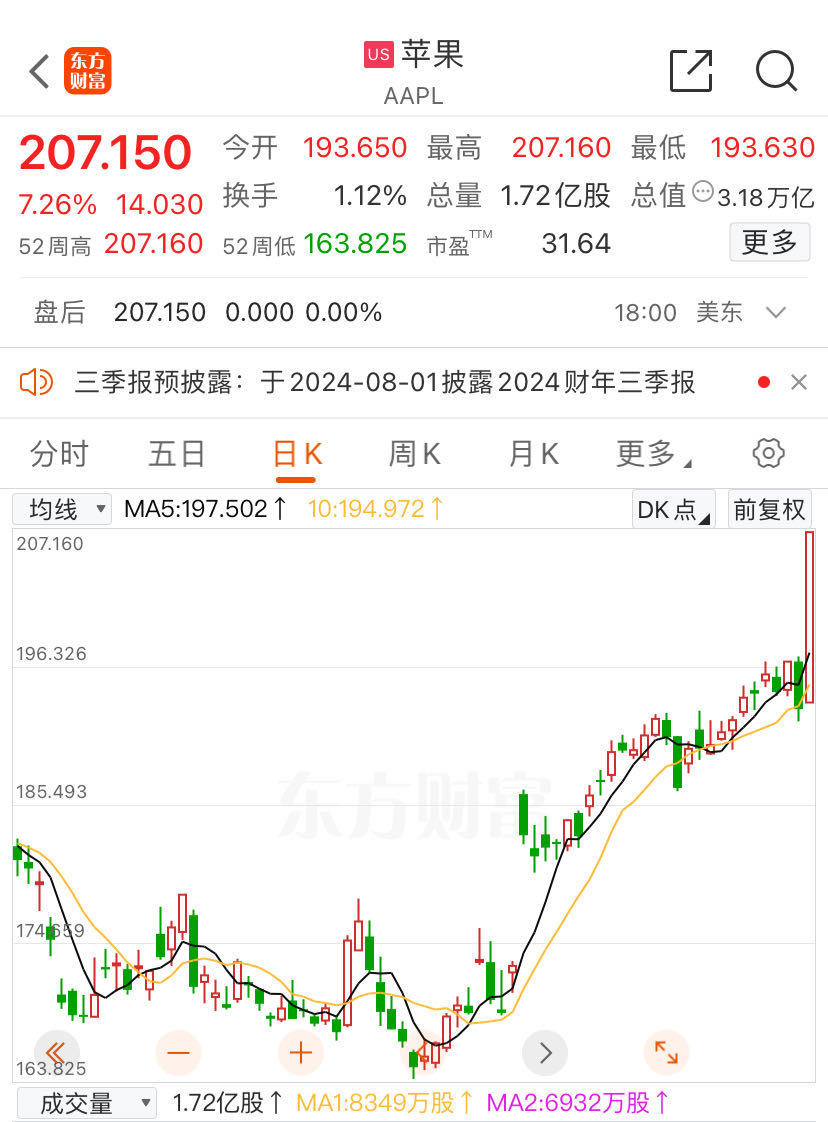Screen dimensions: 828x1122
Task: Open the 成交量 indicator dropdown
Action: 85,1103
